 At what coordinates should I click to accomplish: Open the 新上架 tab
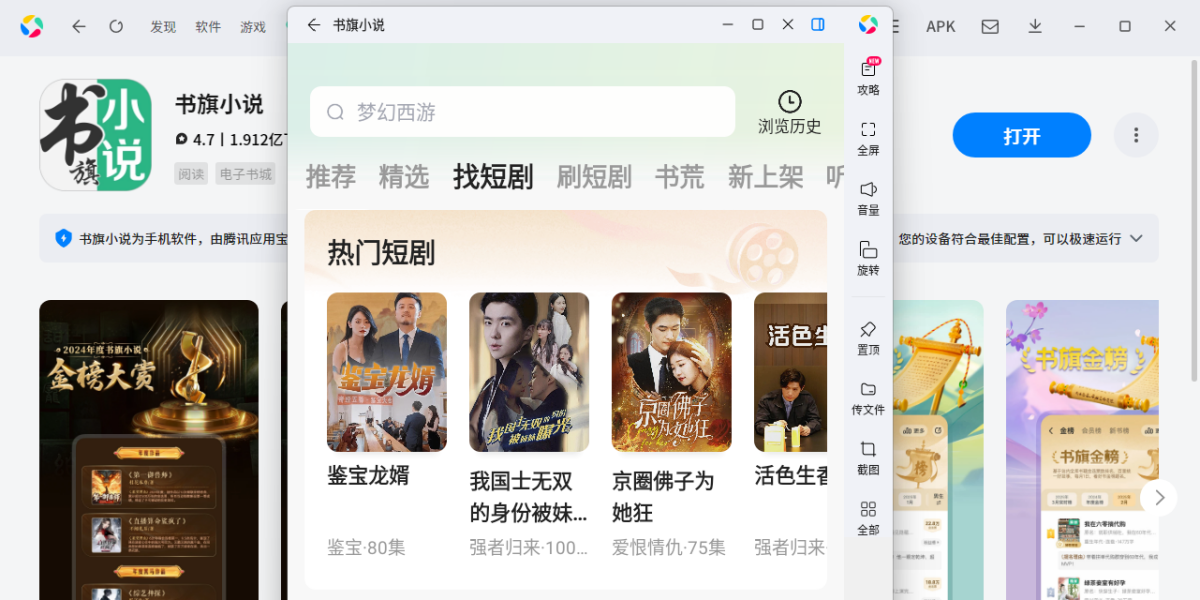(x=765, y=177)
